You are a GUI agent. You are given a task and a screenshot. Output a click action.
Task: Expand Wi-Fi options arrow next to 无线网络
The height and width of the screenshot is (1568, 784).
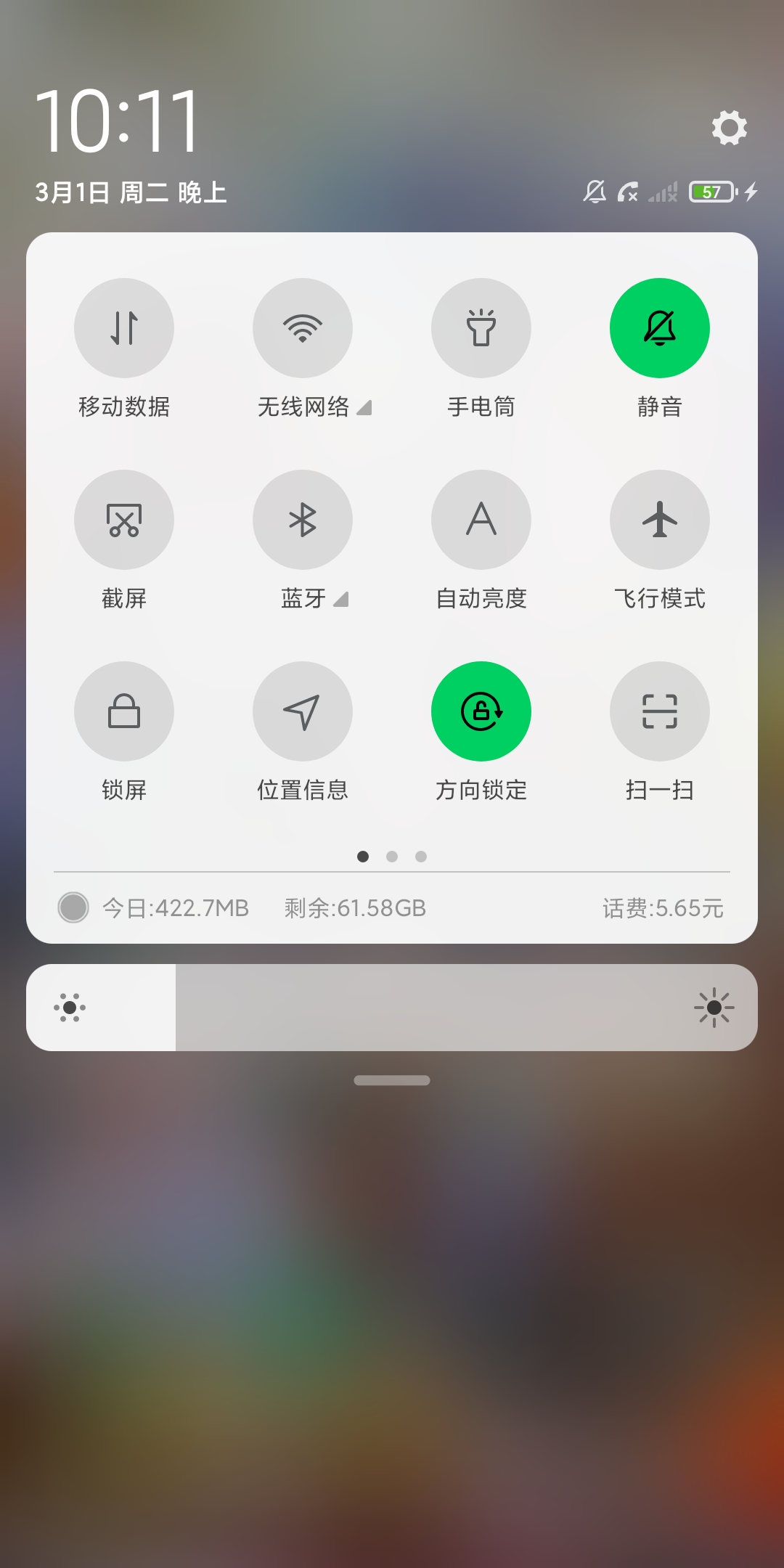point(364,407)
